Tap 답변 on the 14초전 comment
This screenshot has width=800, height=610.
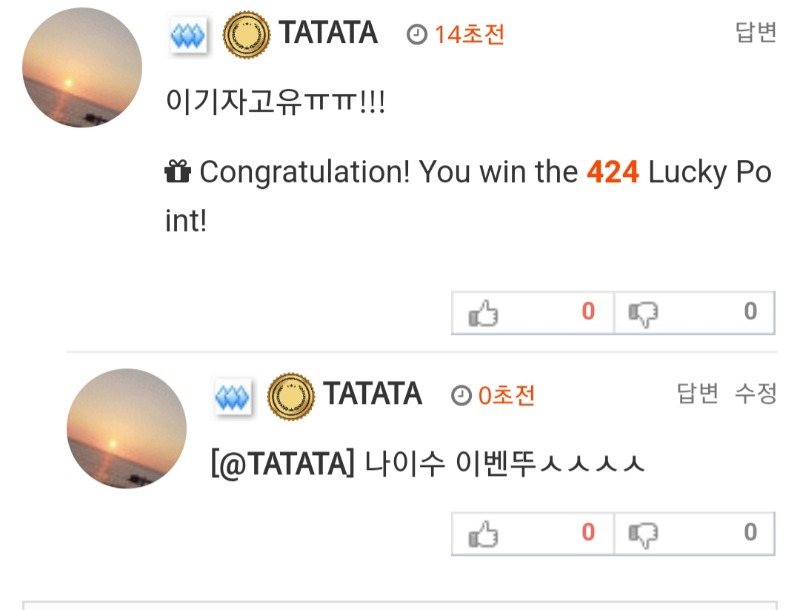click(756, 33)
